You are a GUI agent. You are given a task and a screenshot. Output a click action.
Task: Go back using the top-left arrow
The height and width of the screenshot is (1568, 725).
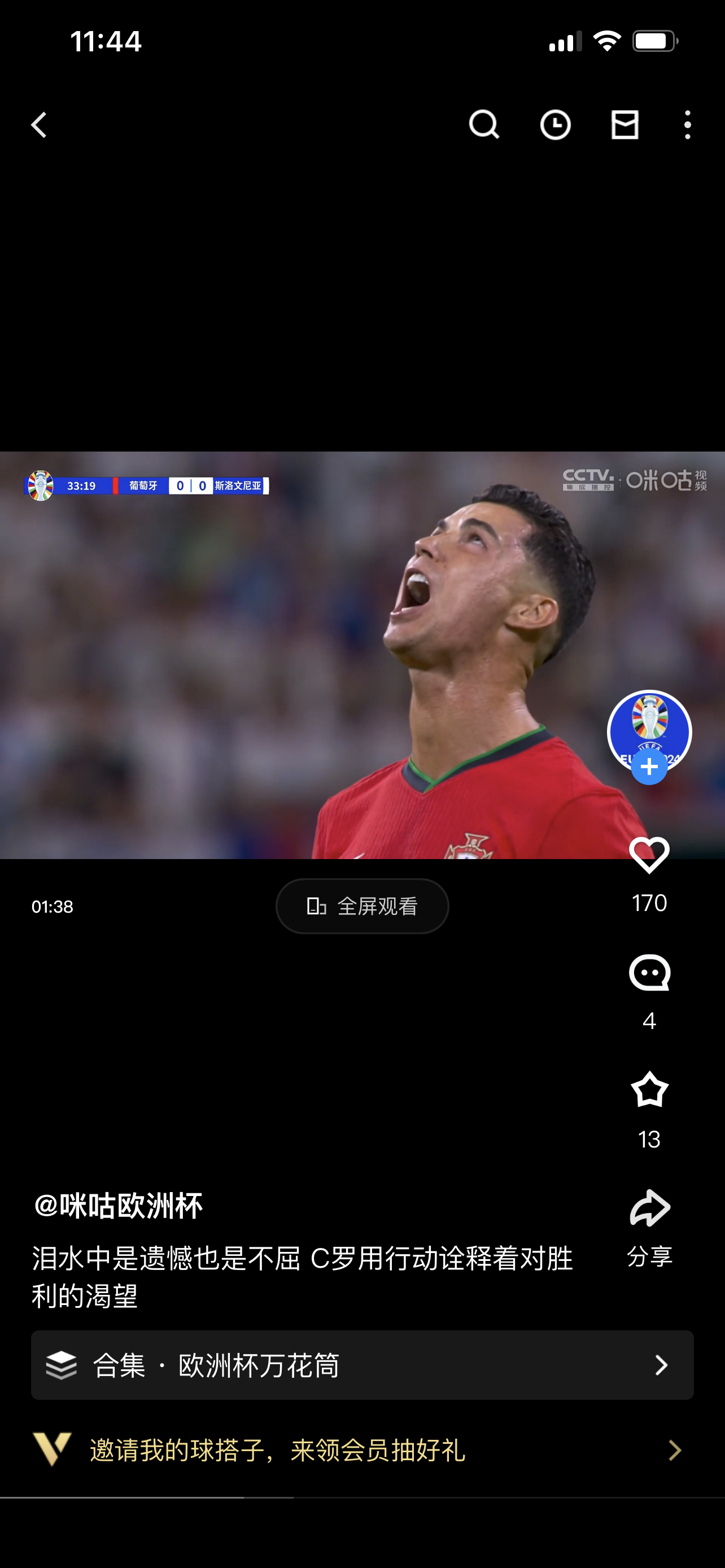click(40, 125)
